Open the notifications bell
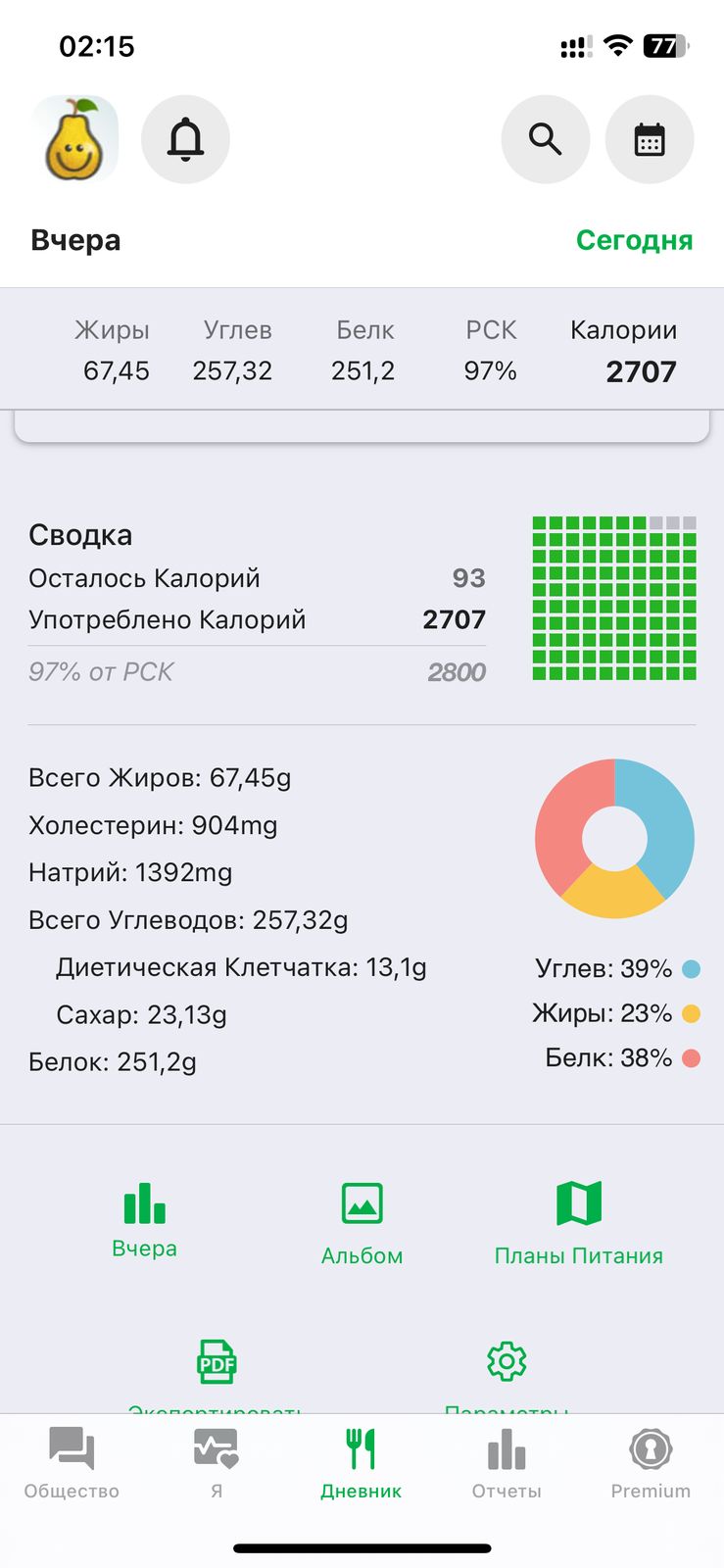This screenshot has height=1568, width=724. [185, 139]
